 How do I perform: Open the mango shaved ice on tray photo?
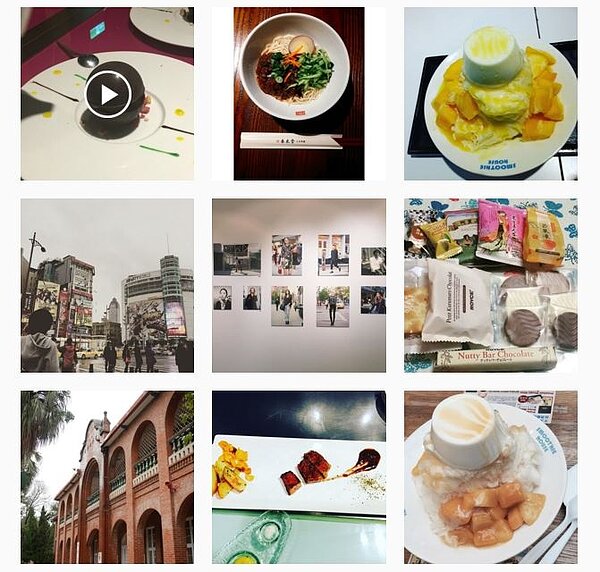[x=490, y=93]
